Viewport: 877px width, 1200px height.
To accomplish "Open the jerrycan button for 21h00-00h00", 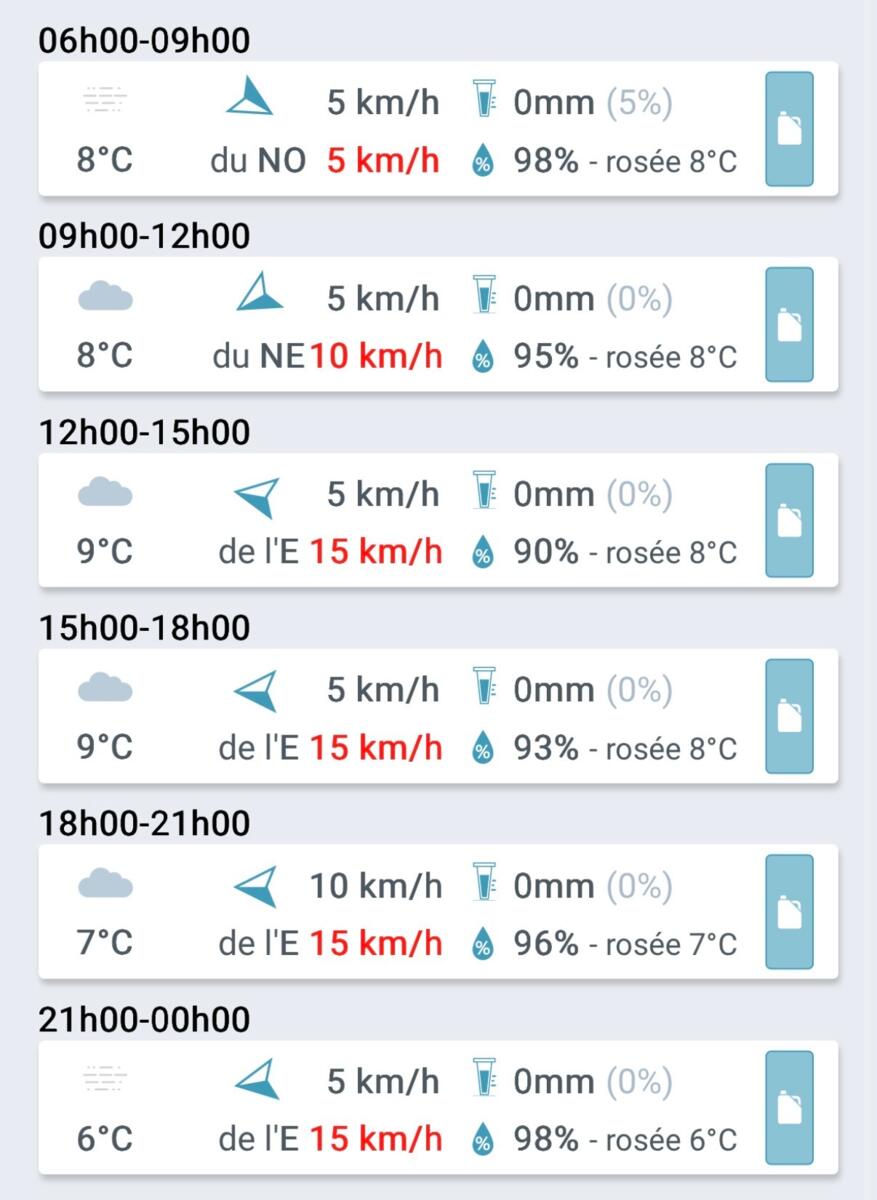I will [789, 1107].
